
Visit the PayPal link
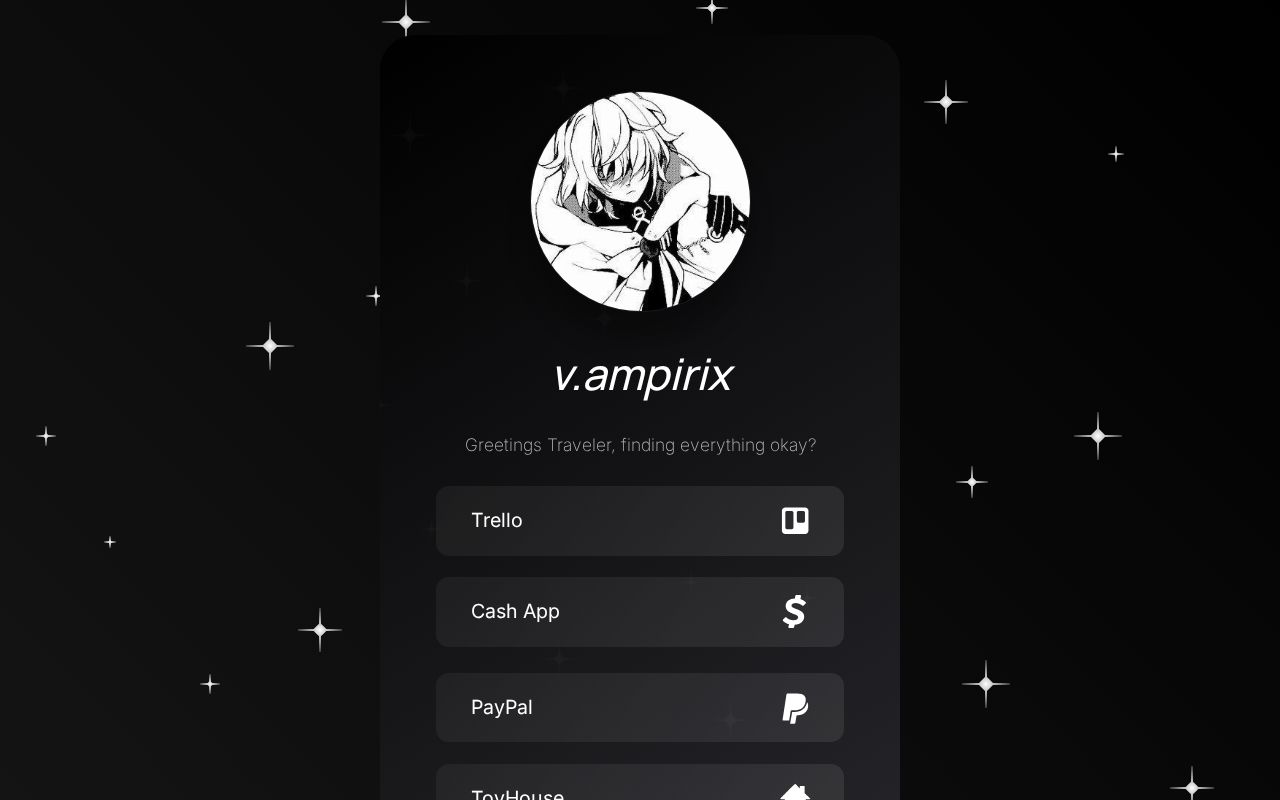click(x=639, y=708)
